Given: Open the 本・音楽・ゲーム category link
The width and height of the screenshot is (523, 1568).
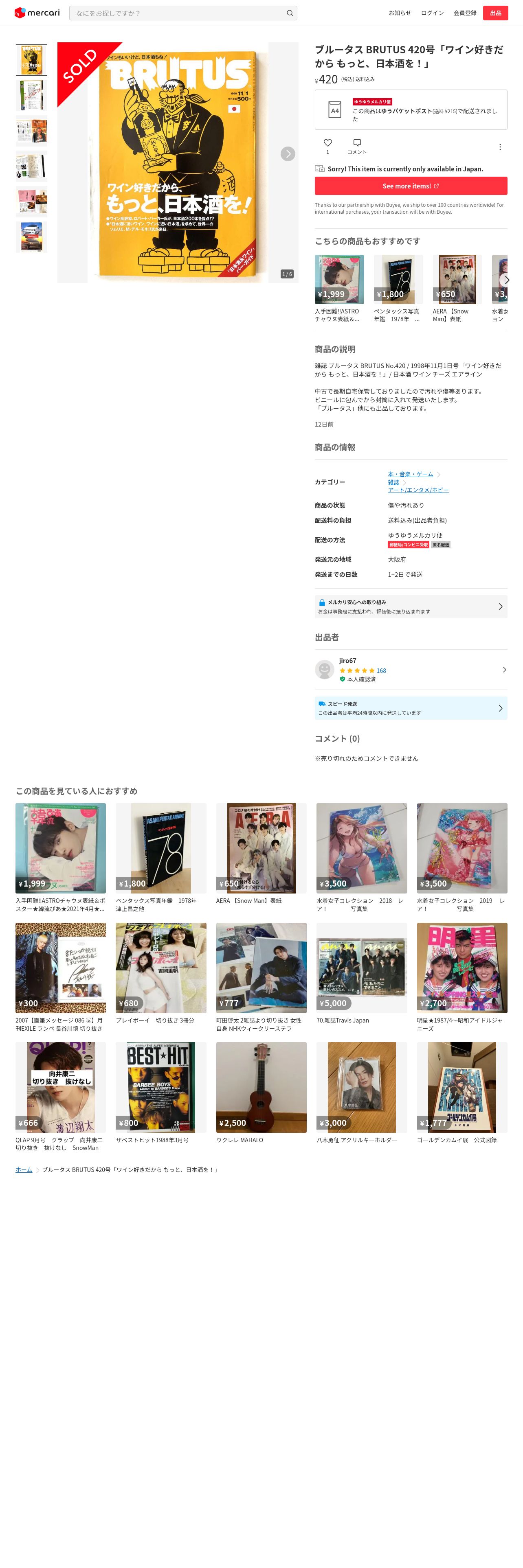Looking at the screenshot, I should point(410,474).
